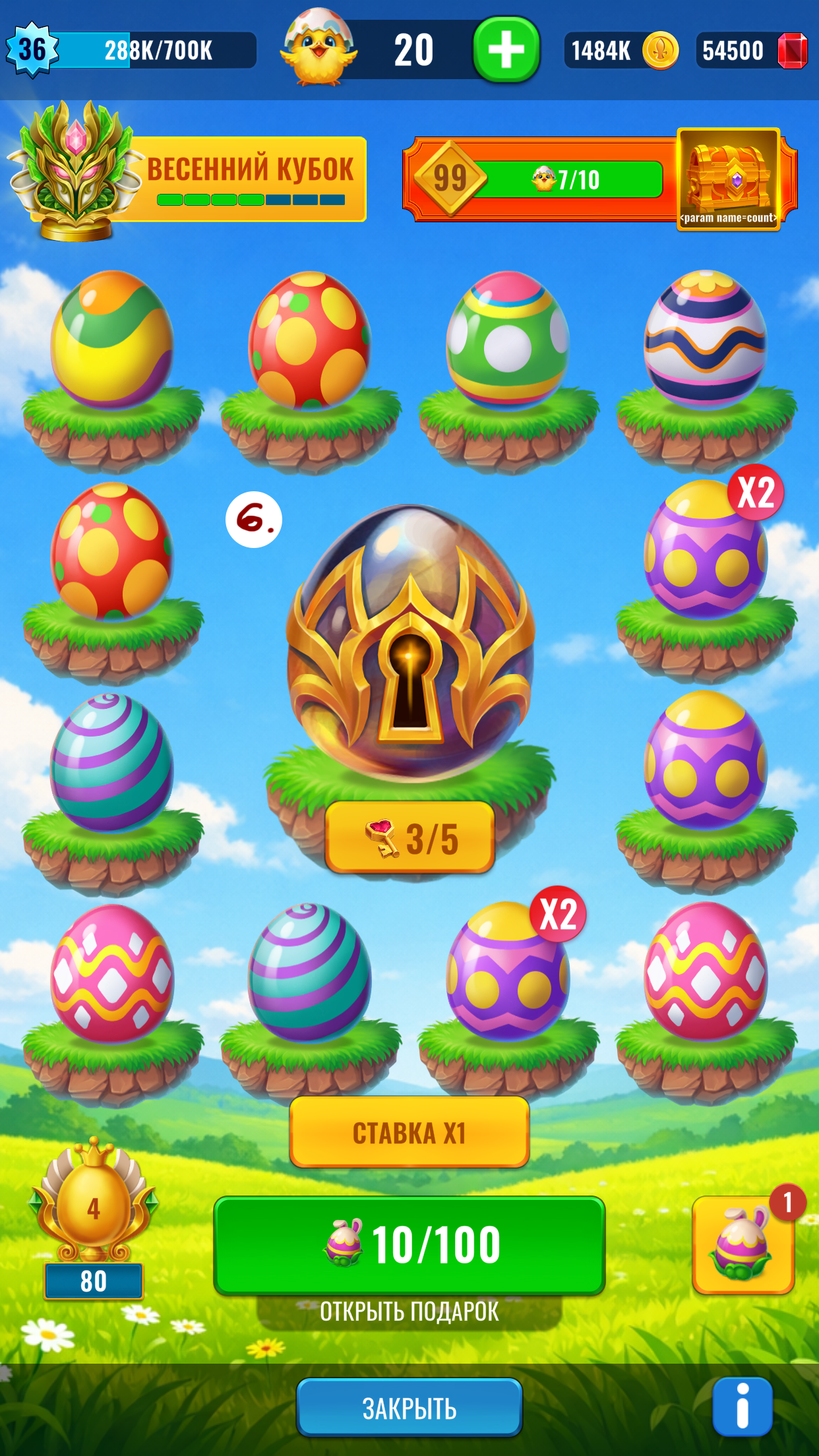Image resolution: width=819 pixels, height=1456 pixels.
Task: Open the golden treasure chest reward
Action: pos(728,179)
